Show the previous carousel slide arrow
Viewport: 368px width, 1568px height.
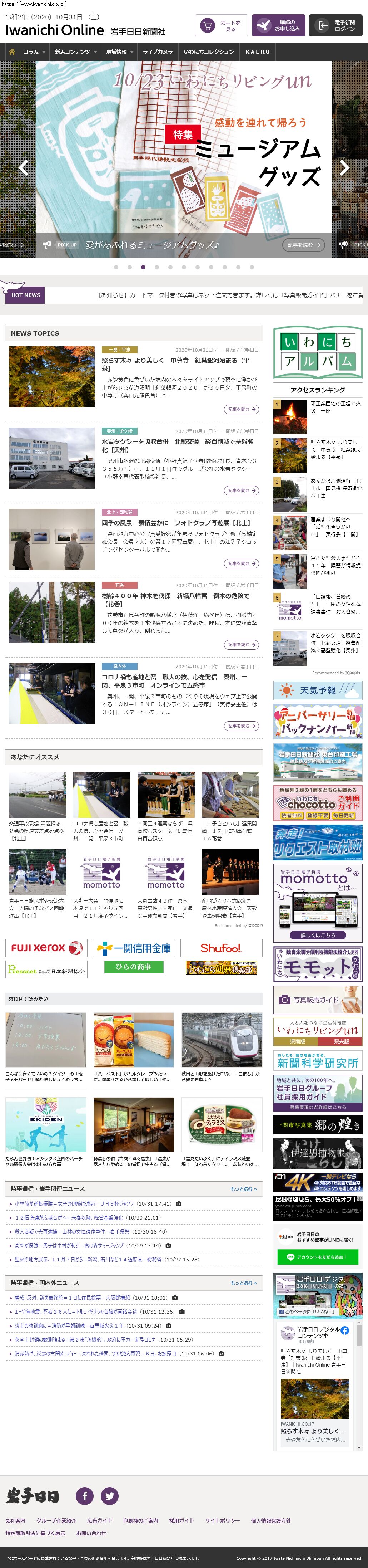point(23,167)
